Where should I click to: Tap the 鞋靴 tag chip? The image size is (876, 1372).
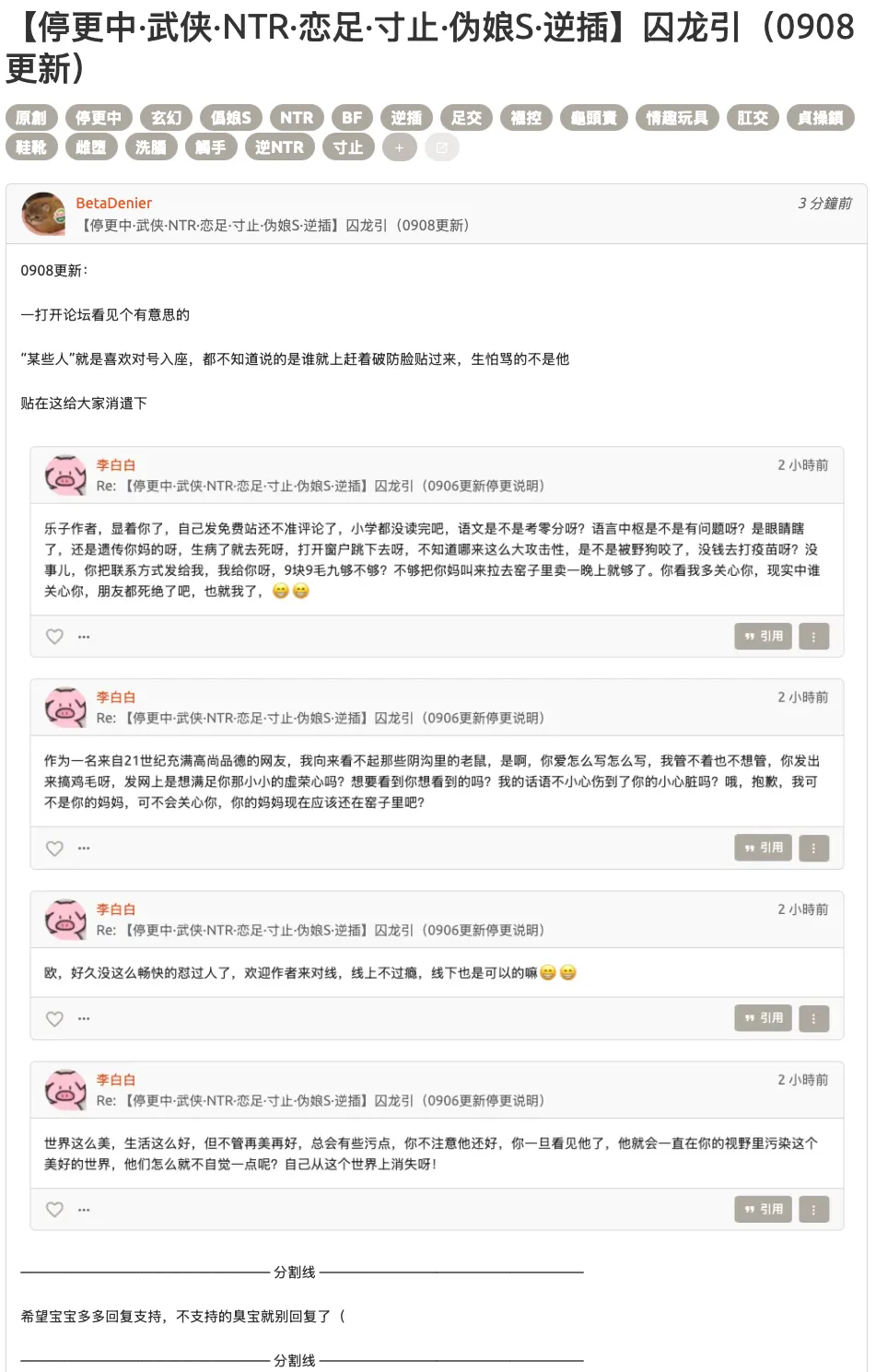32,147
